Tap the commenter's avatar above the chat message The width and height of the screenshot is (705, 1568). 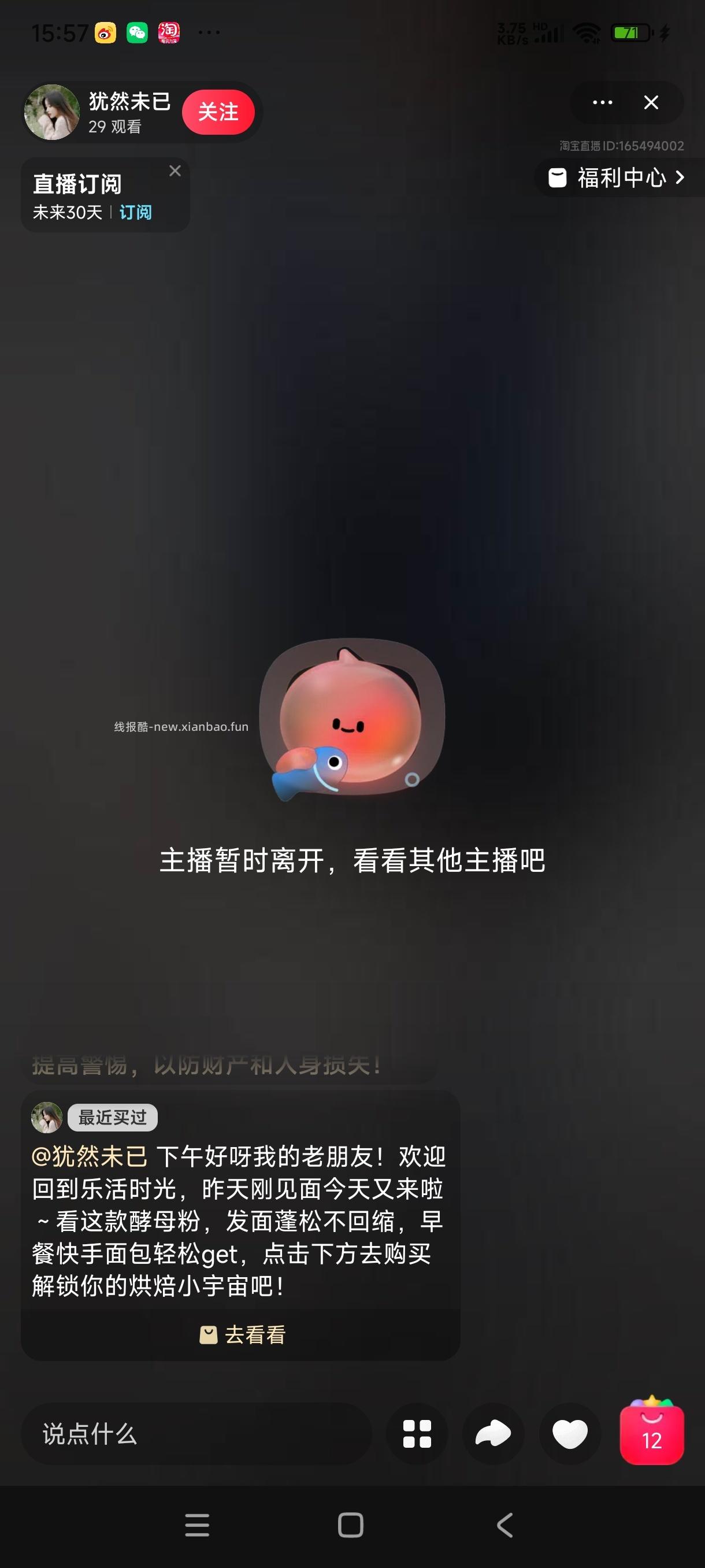(49, 1117)
